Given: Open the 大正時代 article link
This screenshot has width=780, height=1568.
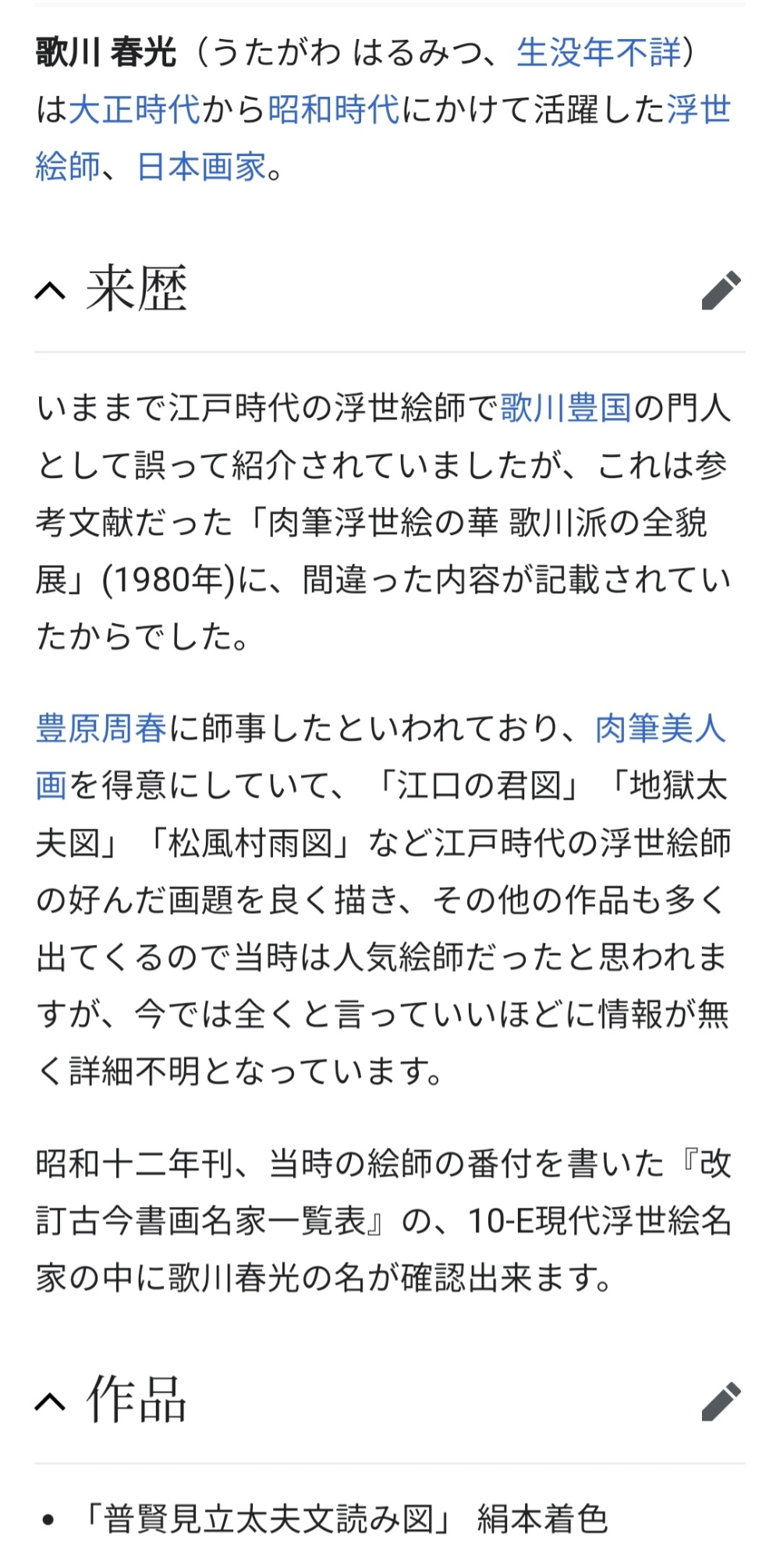Looking at the screenshot, I should [x=135, y=110].
